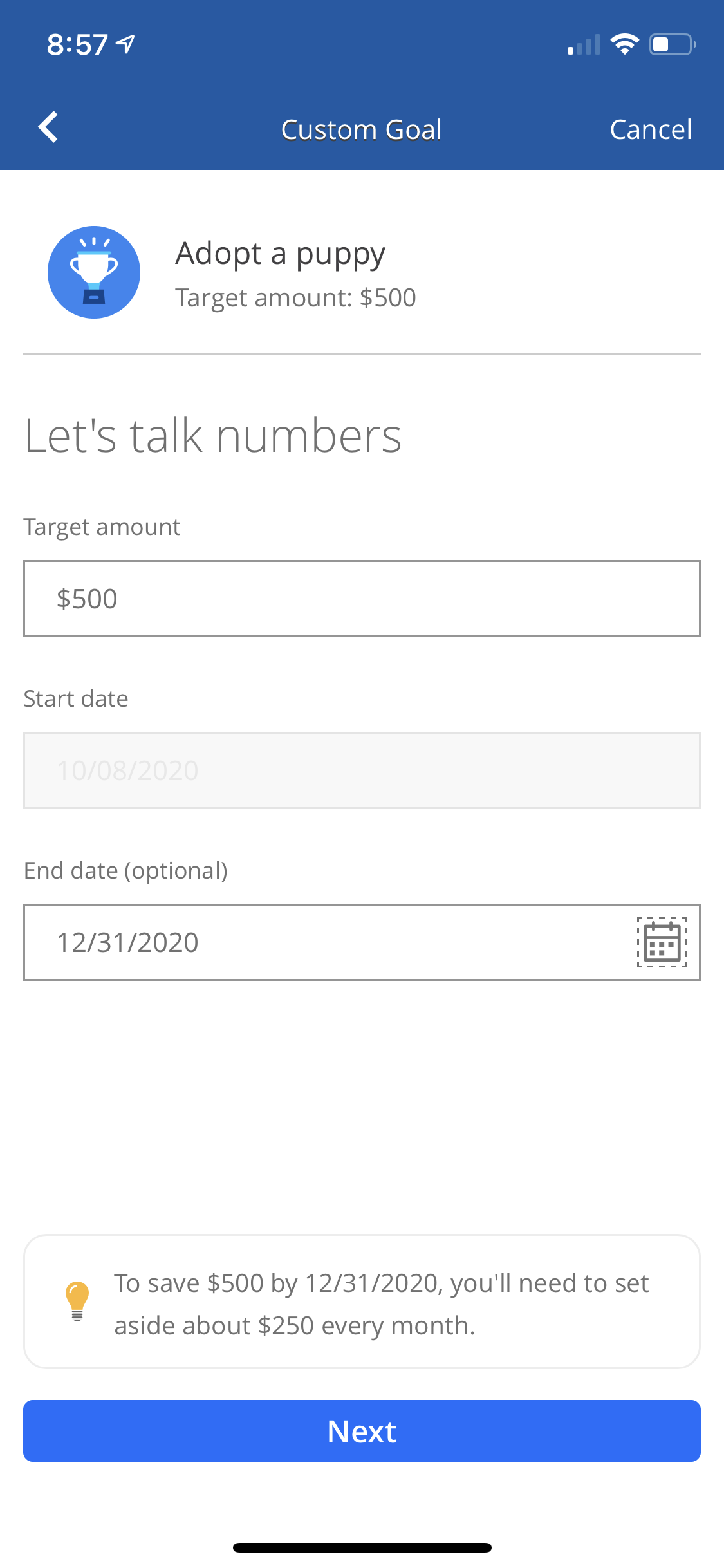The height and width of the screenshot is (1568, 724).
Task: Change the End date field value
Action: pos(322,942)
